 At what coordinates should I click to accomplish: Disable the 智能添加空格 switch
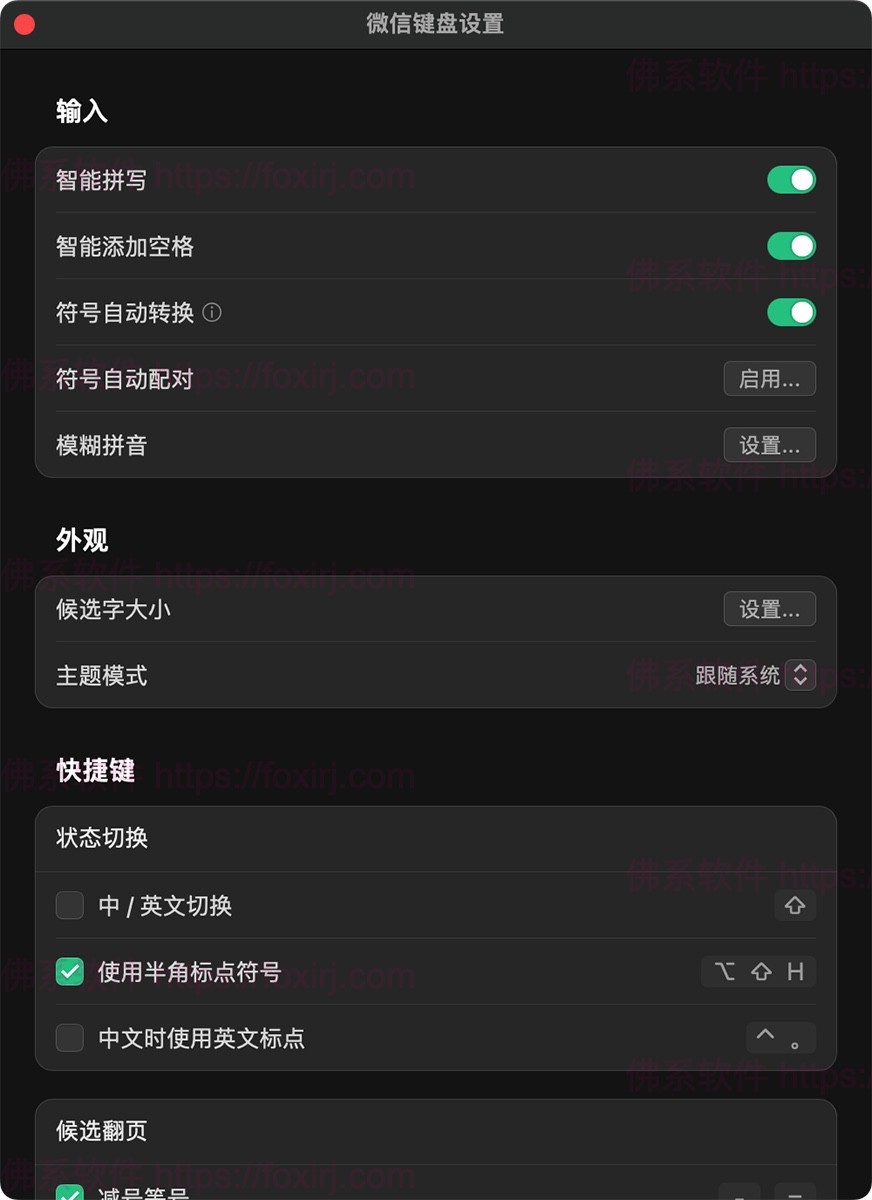point(791,246)
